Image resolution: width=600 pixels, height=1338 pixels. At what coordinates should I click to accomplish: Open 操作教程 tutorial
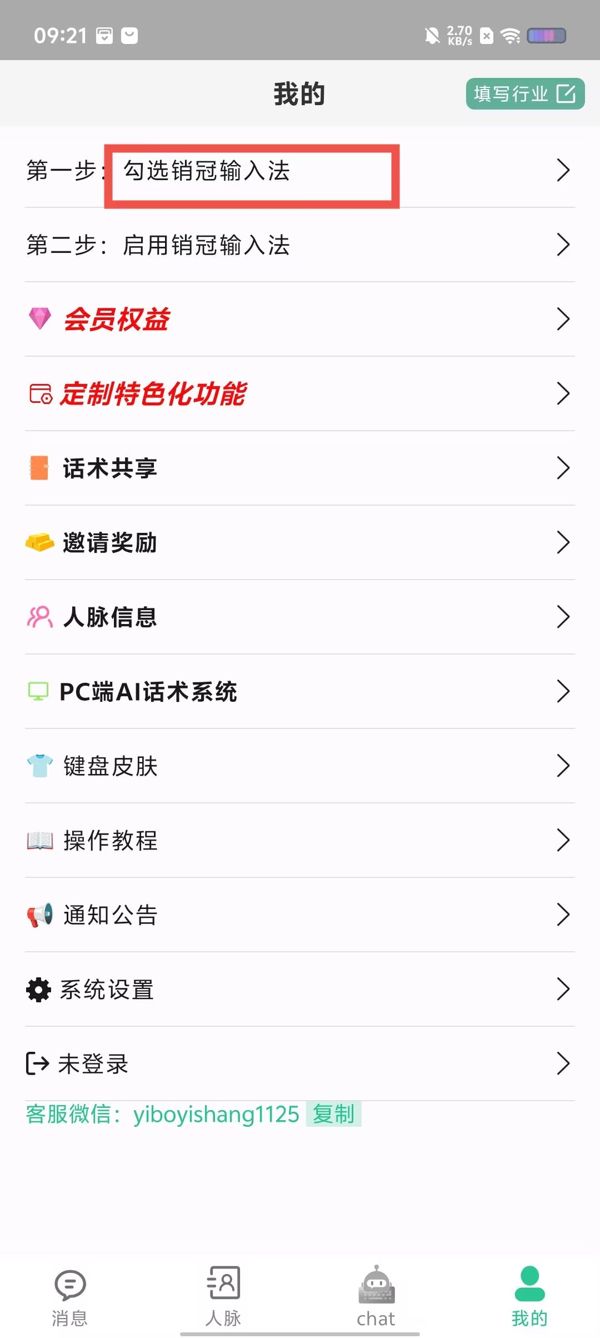pyautogui.click(x=300, y=840)
